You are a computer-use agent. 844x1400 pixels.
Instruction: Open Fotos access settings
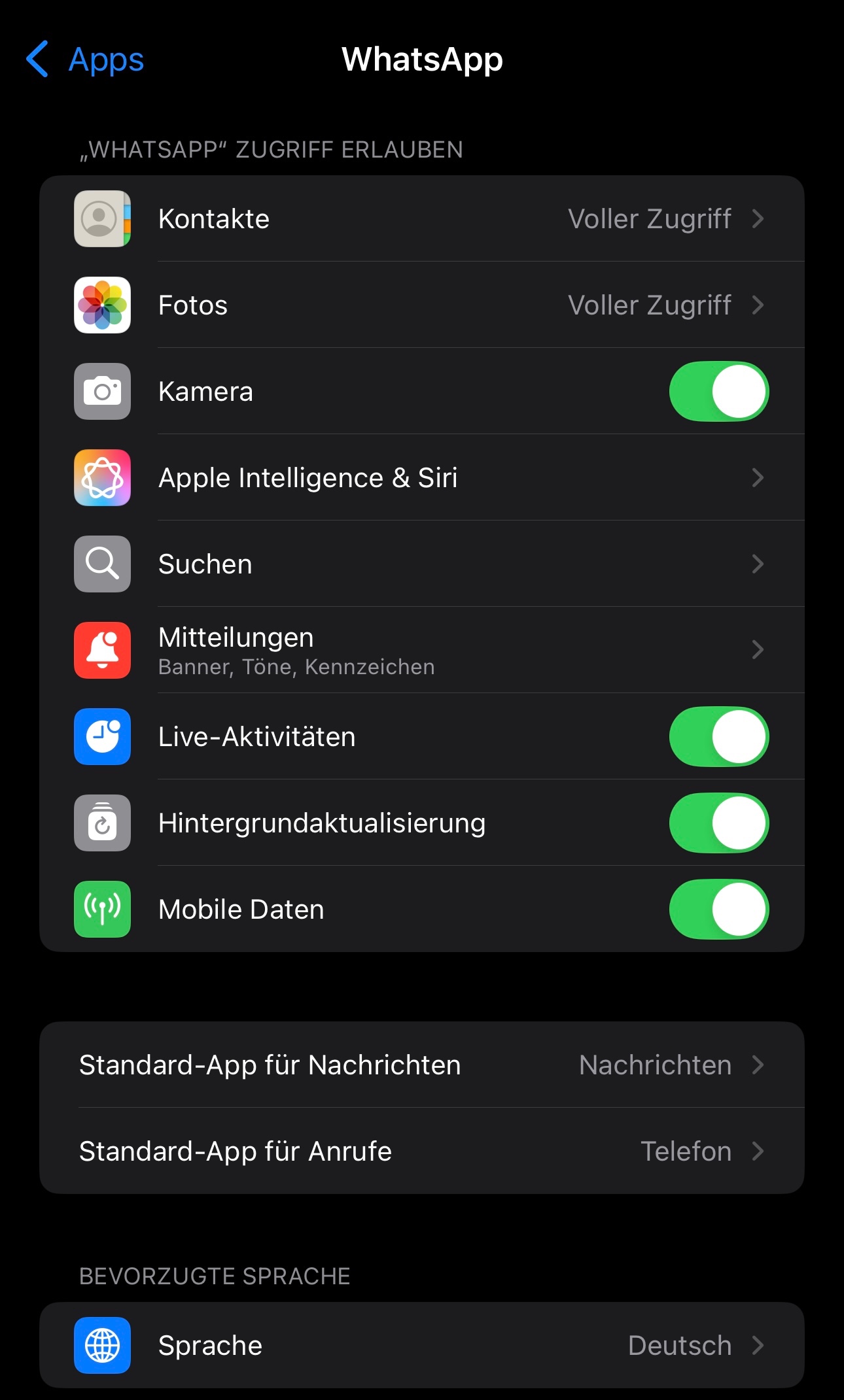coord(421,305)
